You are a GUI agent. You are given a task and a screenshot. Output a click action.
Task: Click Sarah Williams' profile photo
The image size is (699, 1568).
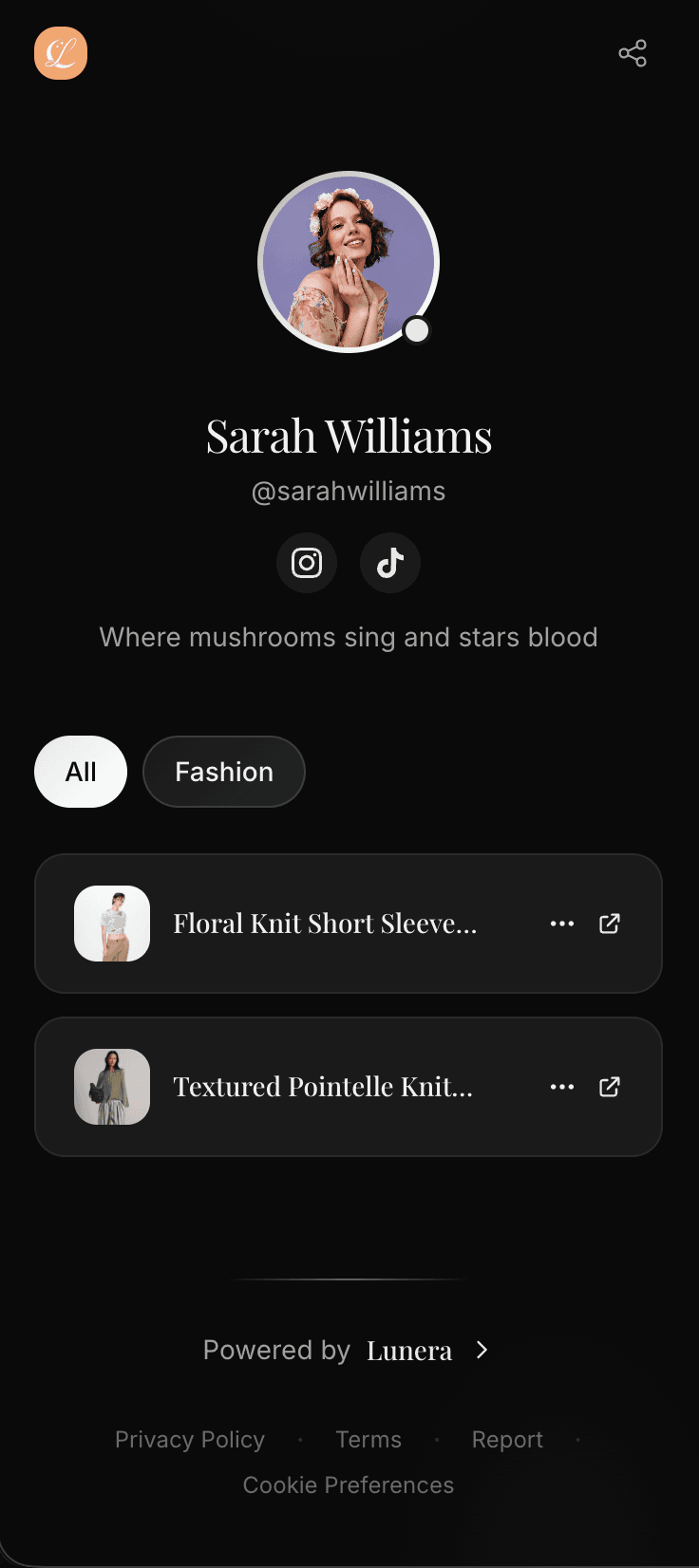click(x=349, y=261)
